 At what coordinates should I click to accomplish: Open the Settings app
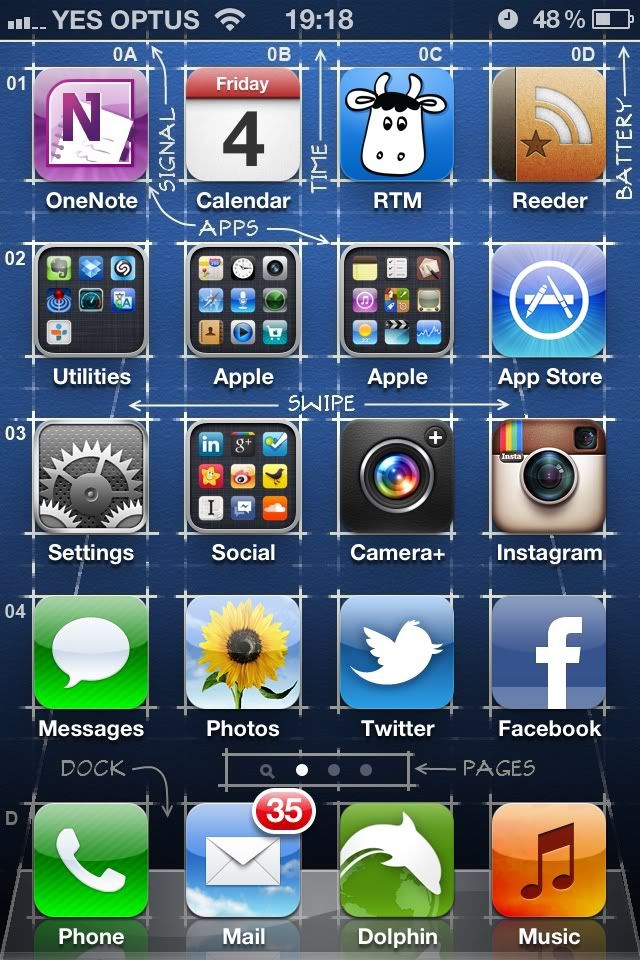(x=91, y=477)
